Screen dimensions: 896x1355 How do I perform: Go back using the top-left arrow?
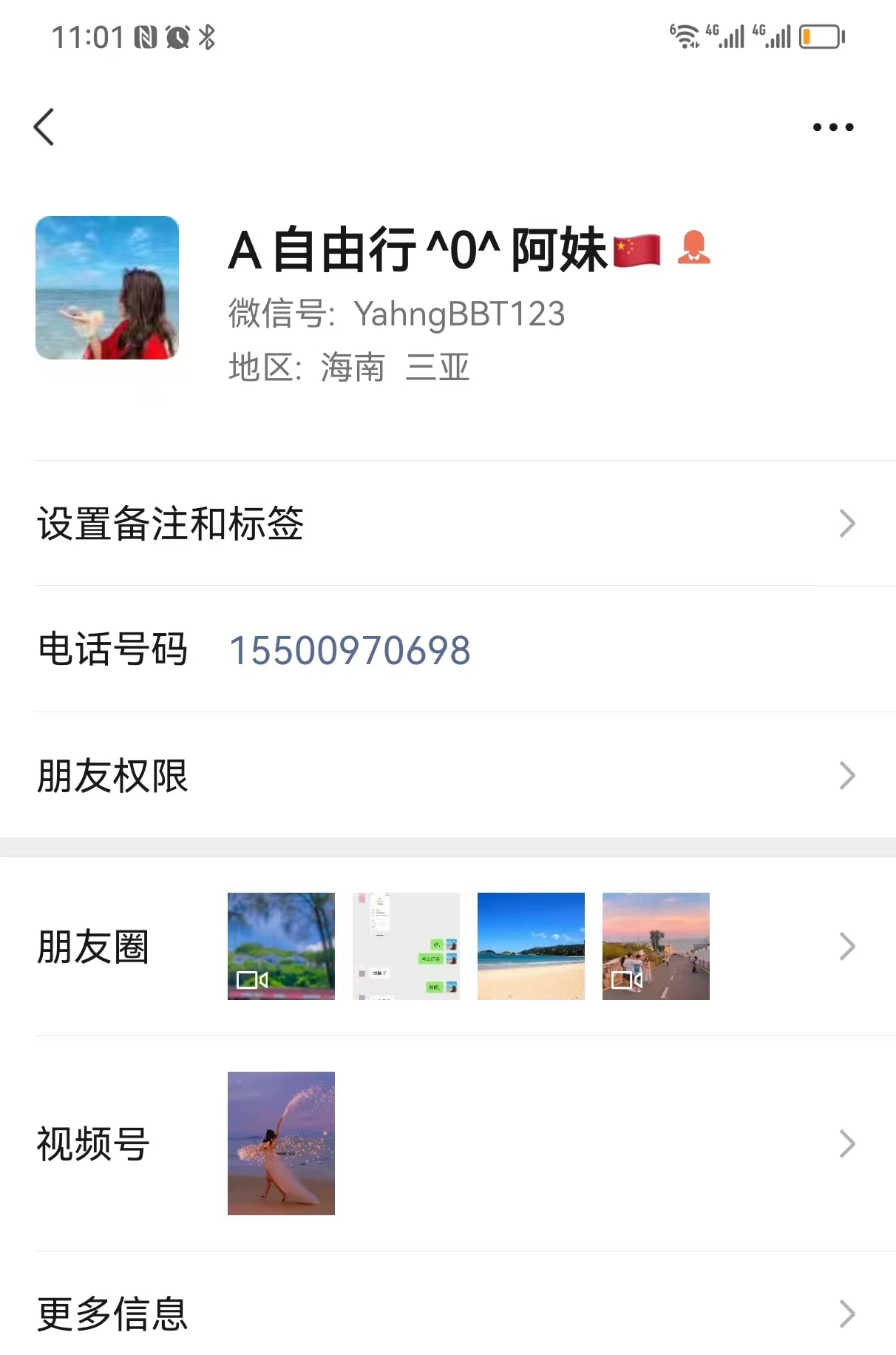tap(45, 127)
